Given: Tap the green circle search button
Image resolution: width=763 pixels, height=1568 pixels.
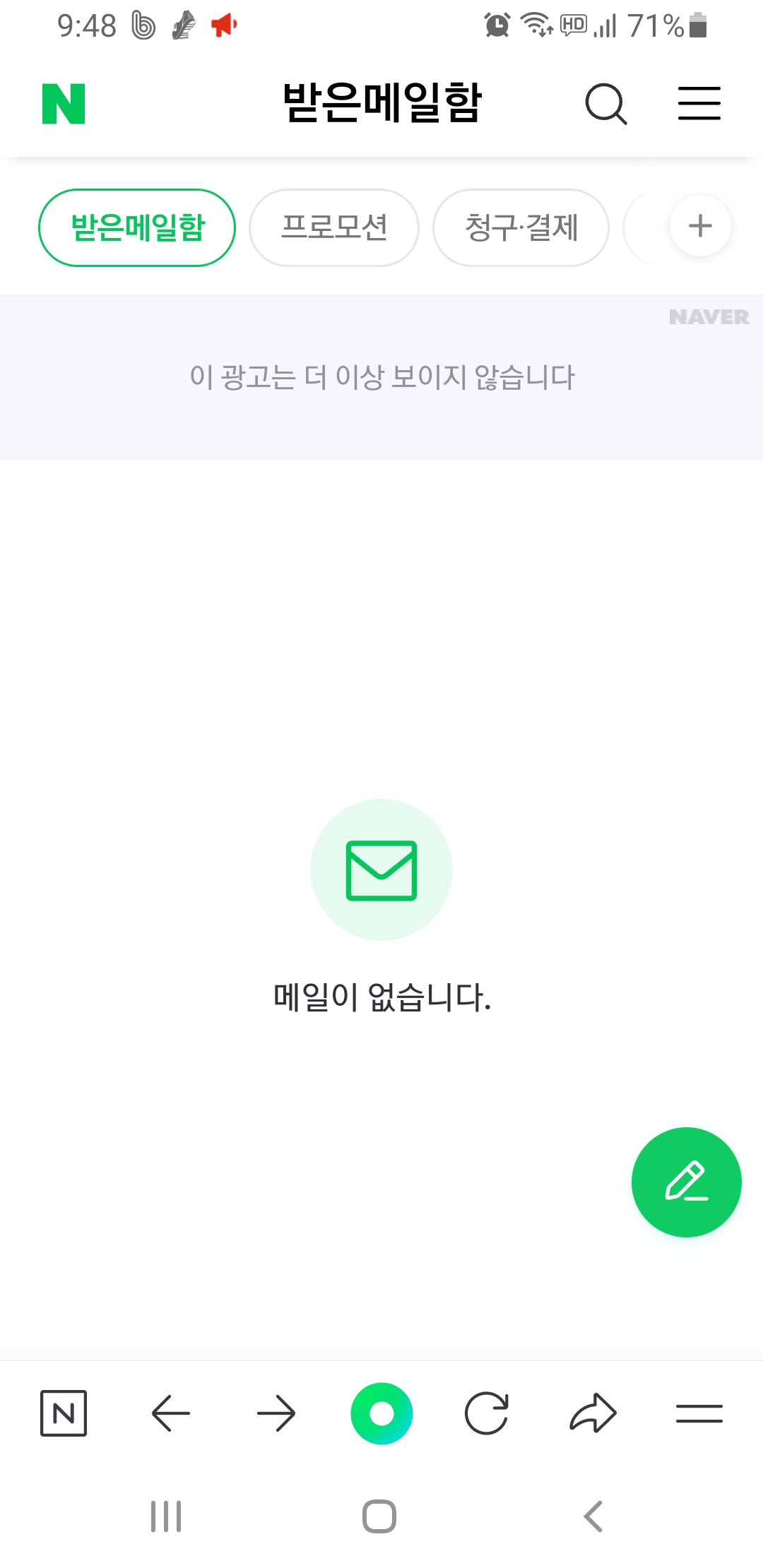Looking at the screenshot, I should pos(381,1413).
